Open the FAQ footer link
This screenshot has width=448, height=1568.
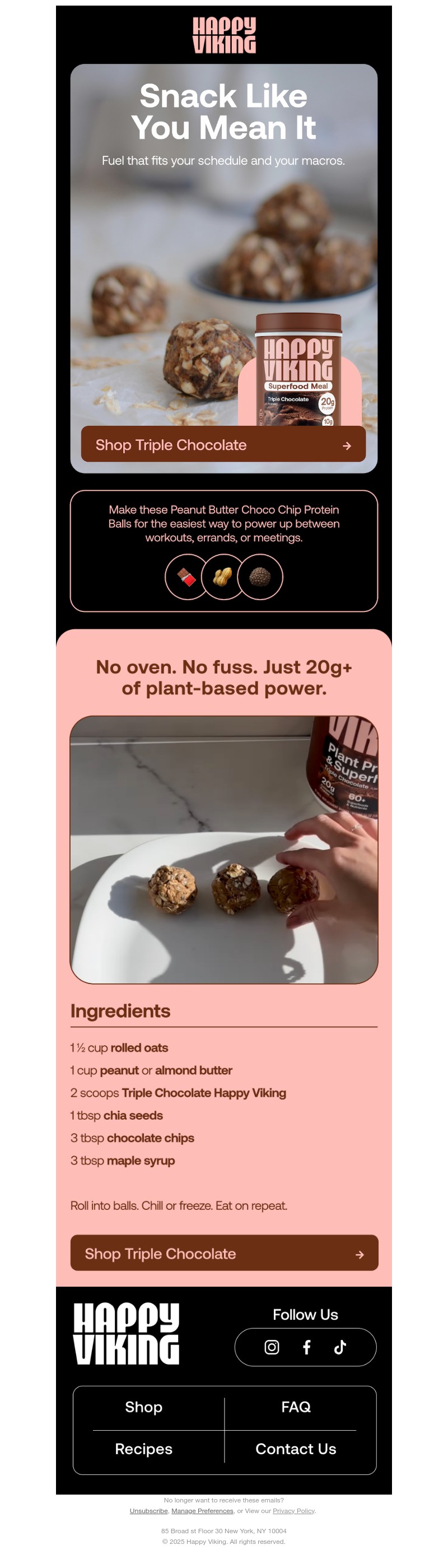296,1407
